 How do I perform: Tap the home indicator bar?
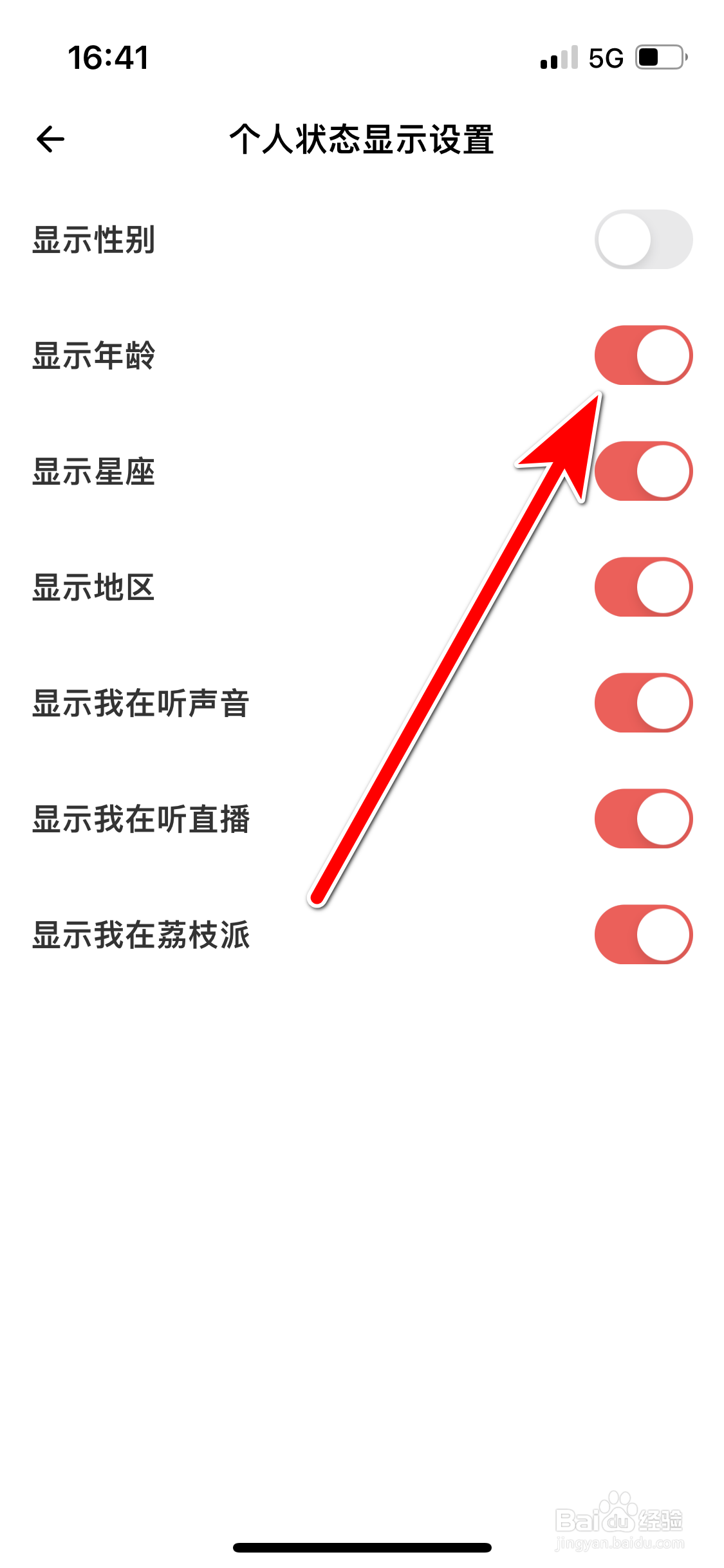point(362,1548)
